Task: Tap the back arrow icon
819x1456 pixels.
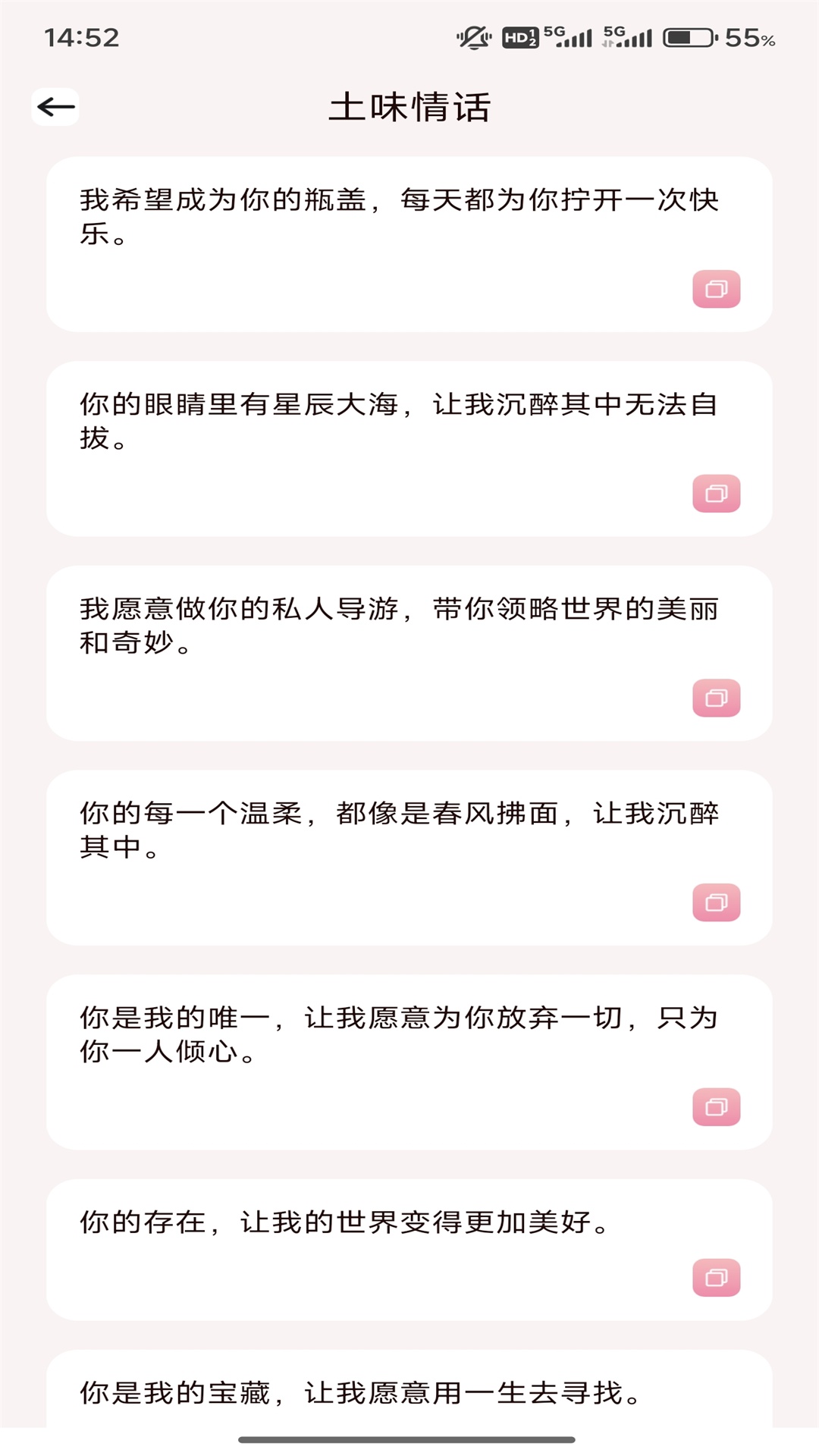Action: click(56, 106)
